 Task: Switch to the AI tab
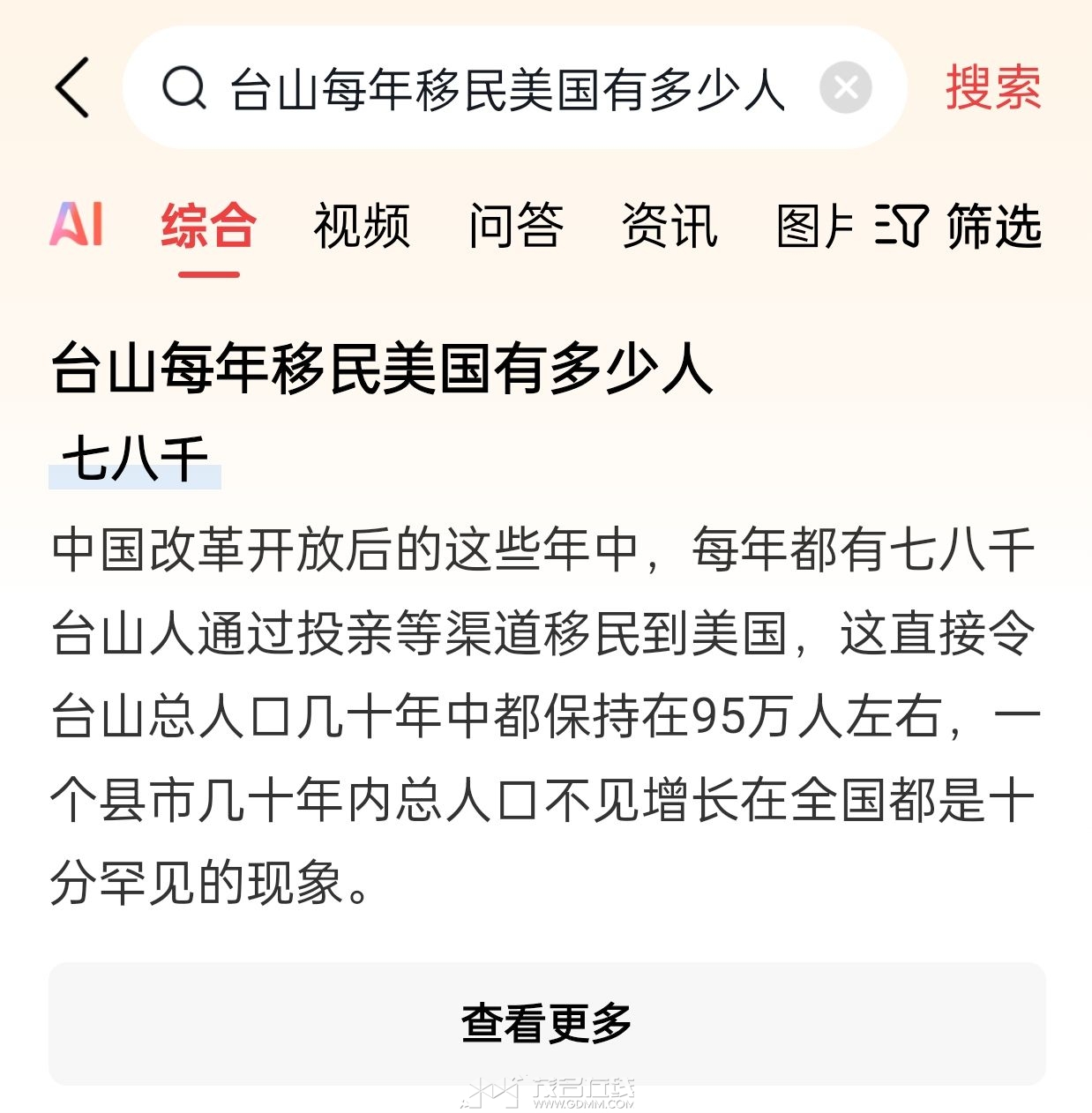pyautogui.click(x=77, y=224)
